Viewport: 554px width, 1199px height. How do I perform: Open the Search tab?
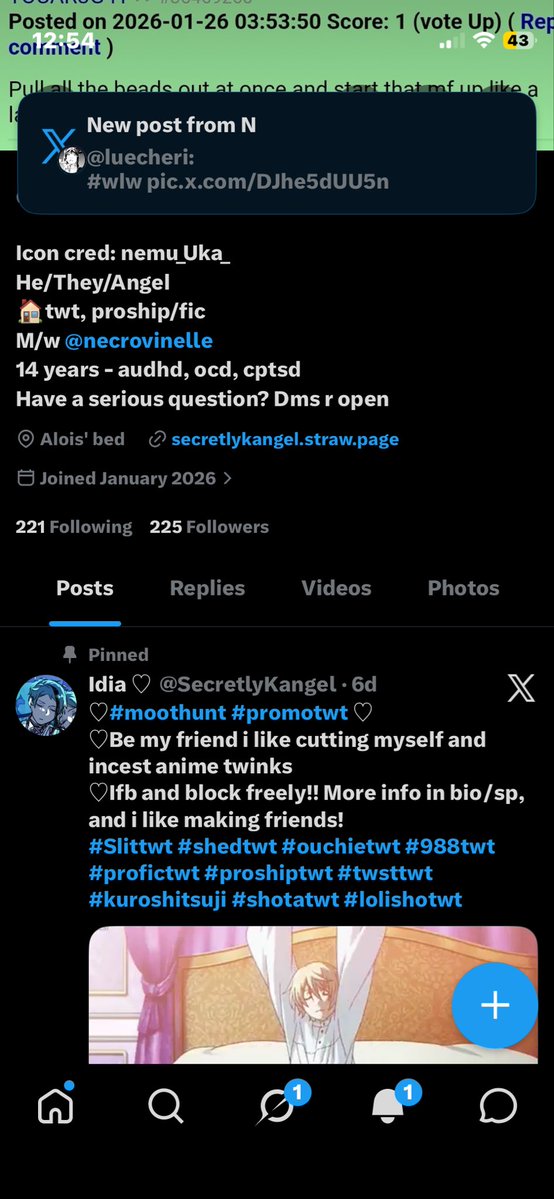[x=165, y=1106]
